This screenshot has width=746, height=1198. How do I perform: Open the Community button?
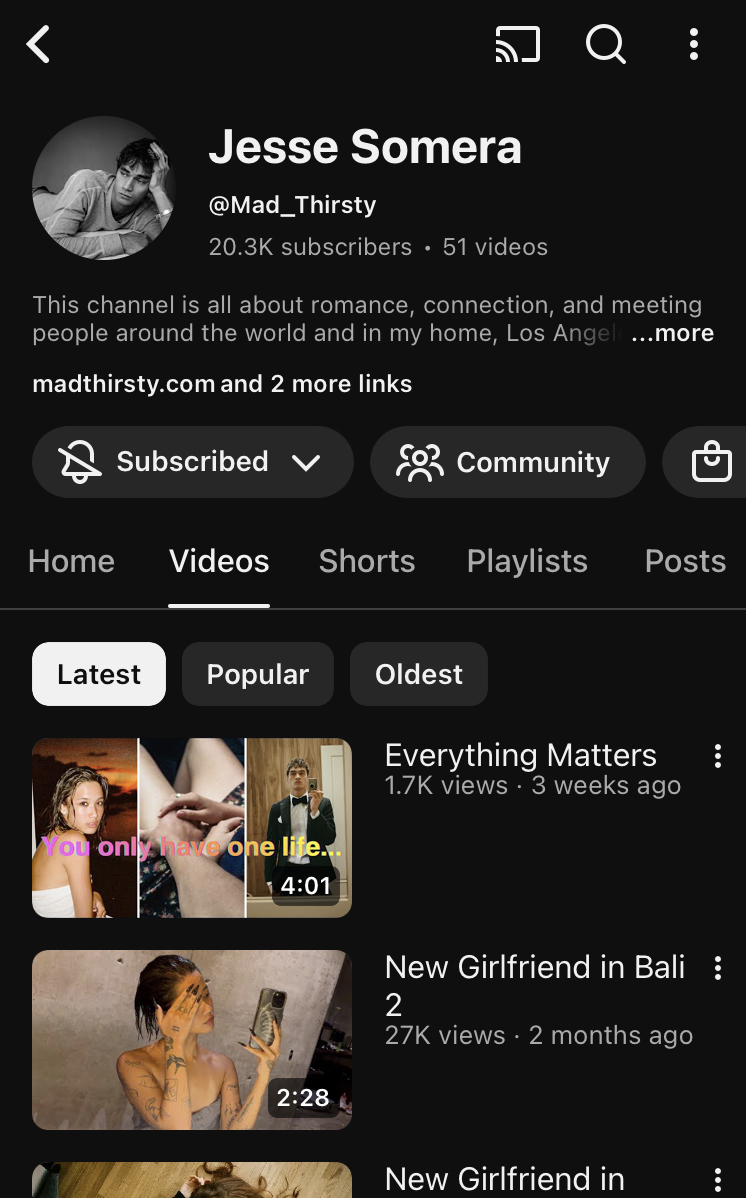[x=507, y=462]
